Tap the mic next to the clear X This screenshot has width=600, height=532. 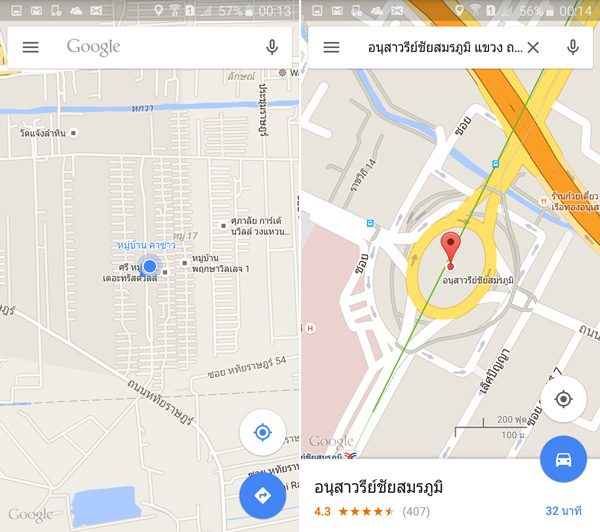point(572,47)
